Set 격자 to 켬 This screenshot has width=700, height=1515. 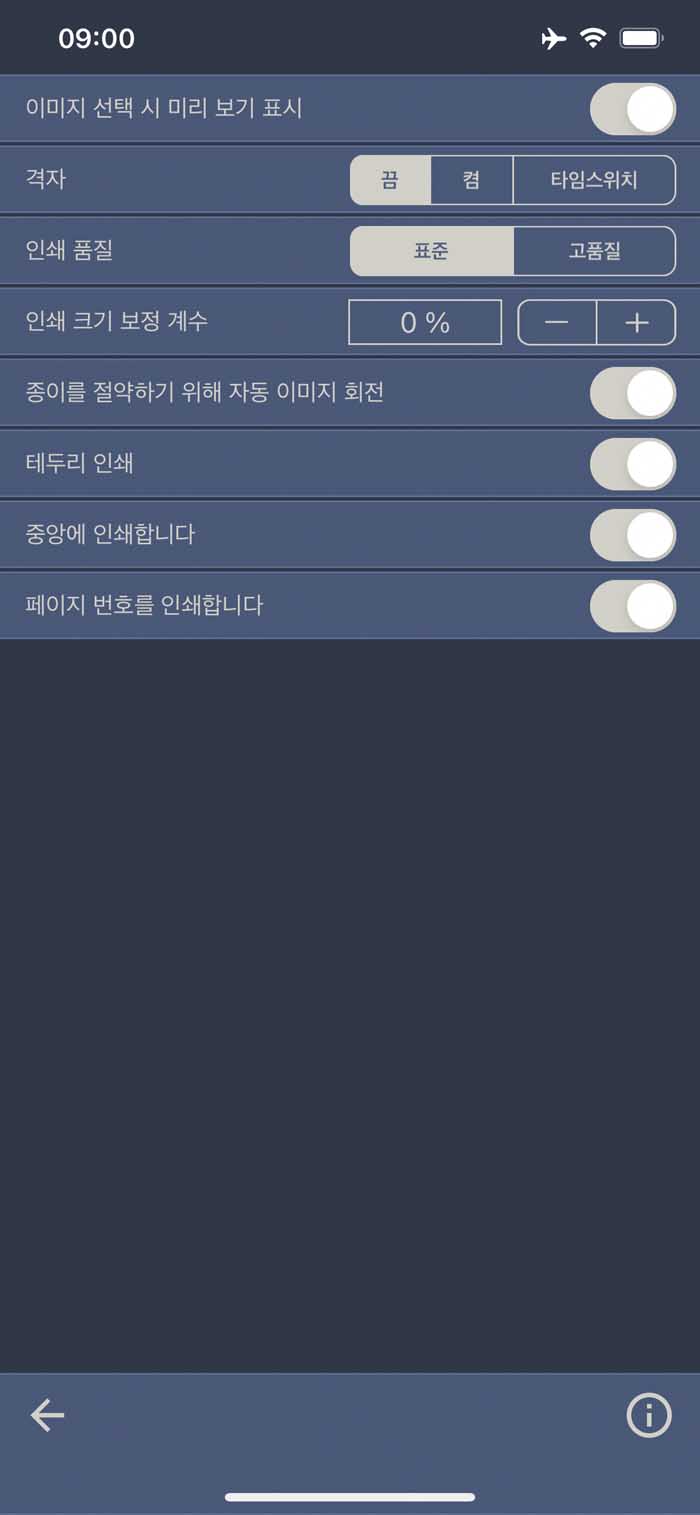472,180
